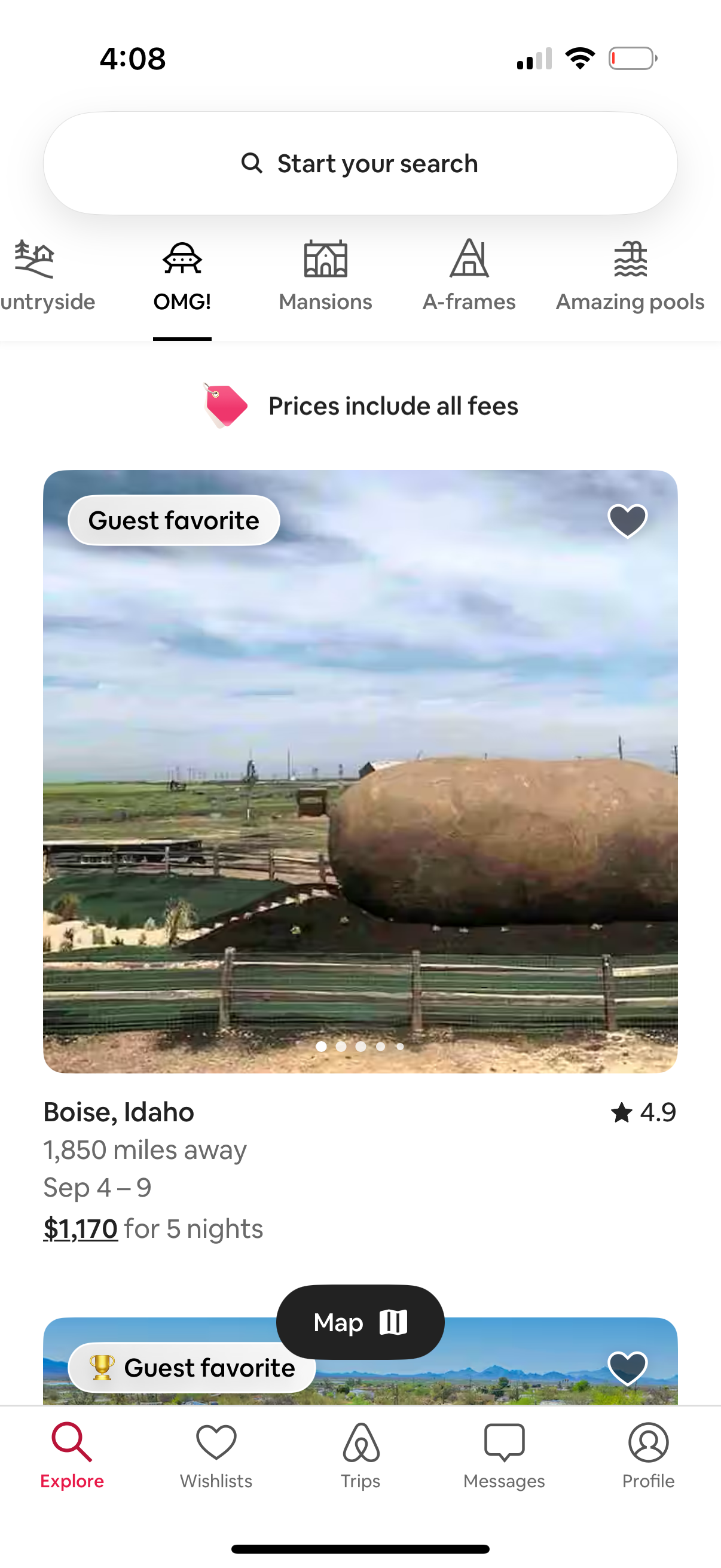721x1568 pixels.
Task: Select the Mansions category icon
Action: 325,258
